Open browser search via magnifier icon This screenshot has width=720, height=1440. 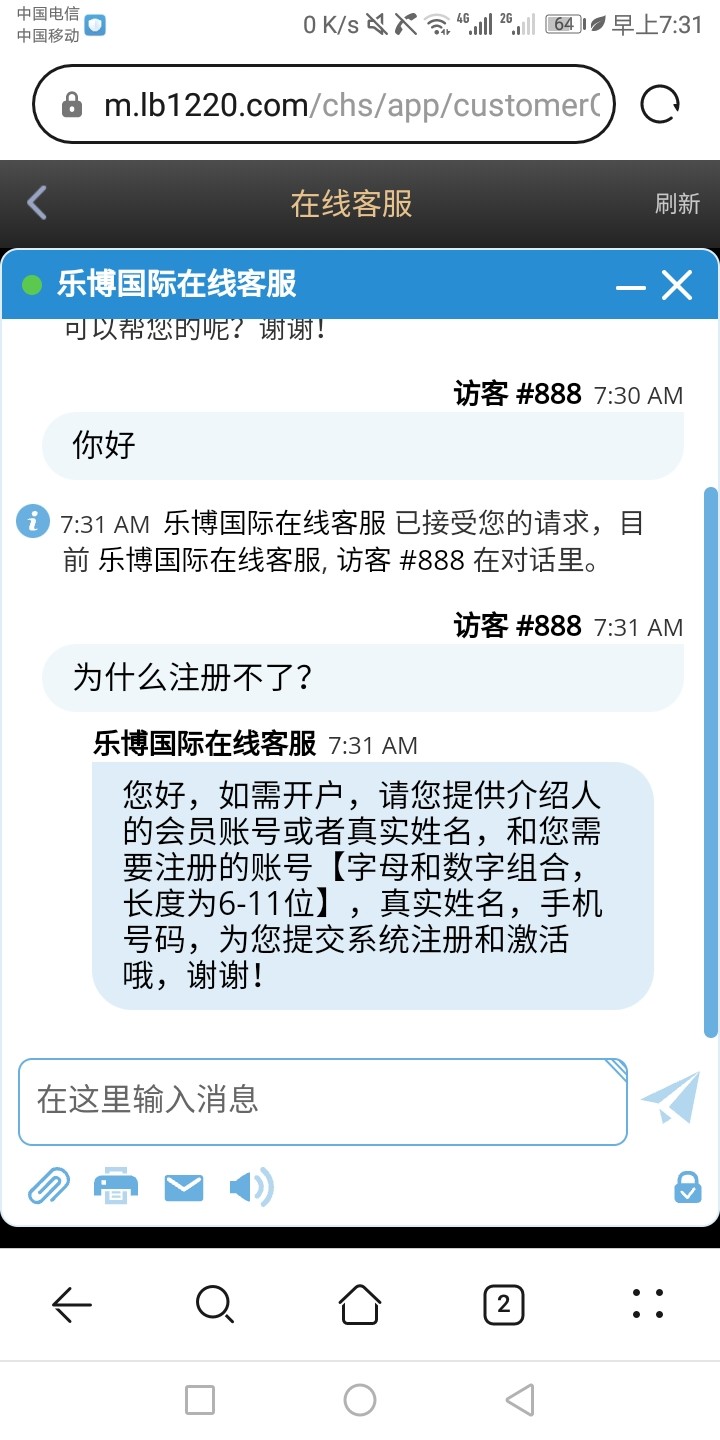pos(215,1304)
